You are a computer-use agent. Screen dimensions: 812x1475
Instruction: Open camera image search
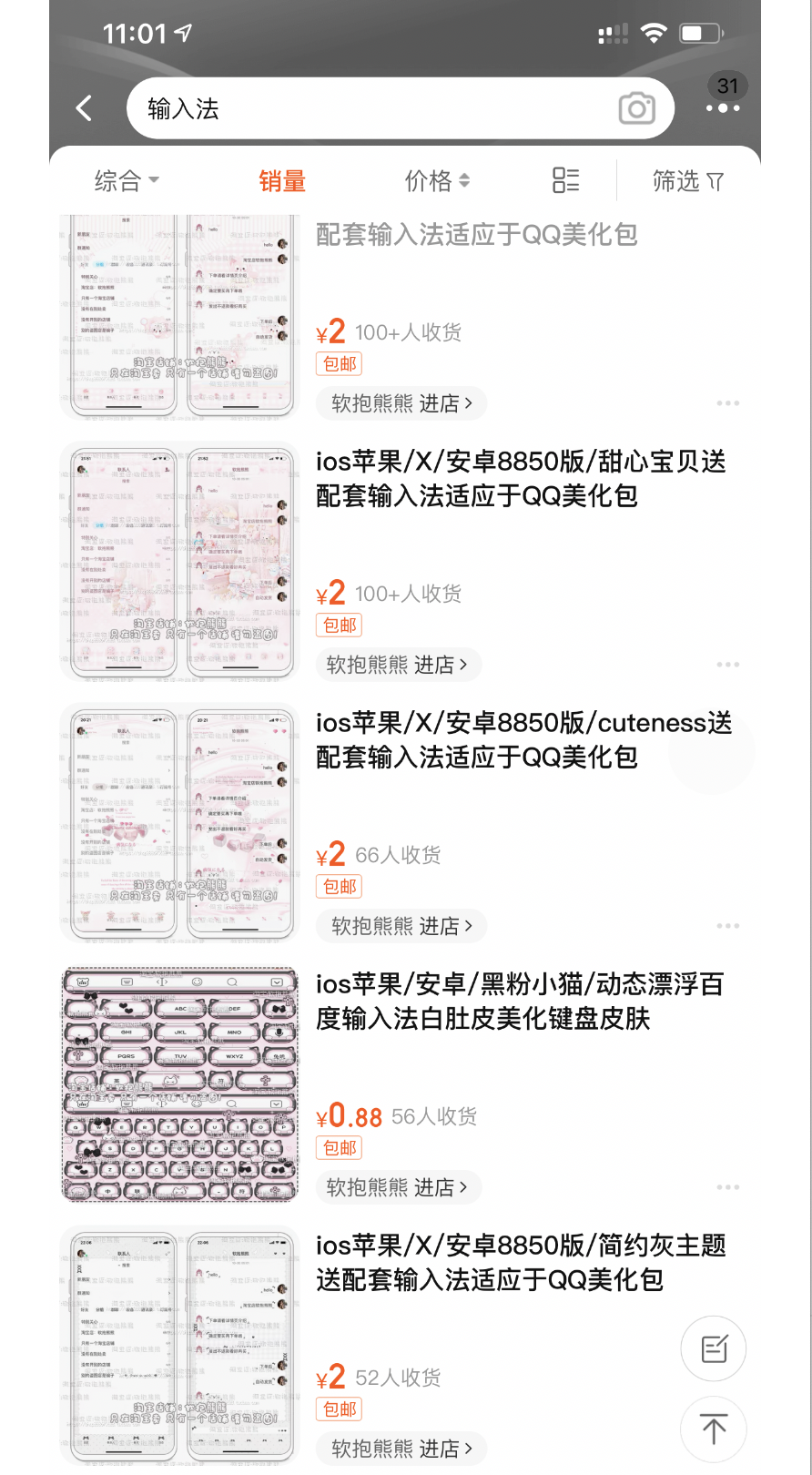[x=636, y=108]
